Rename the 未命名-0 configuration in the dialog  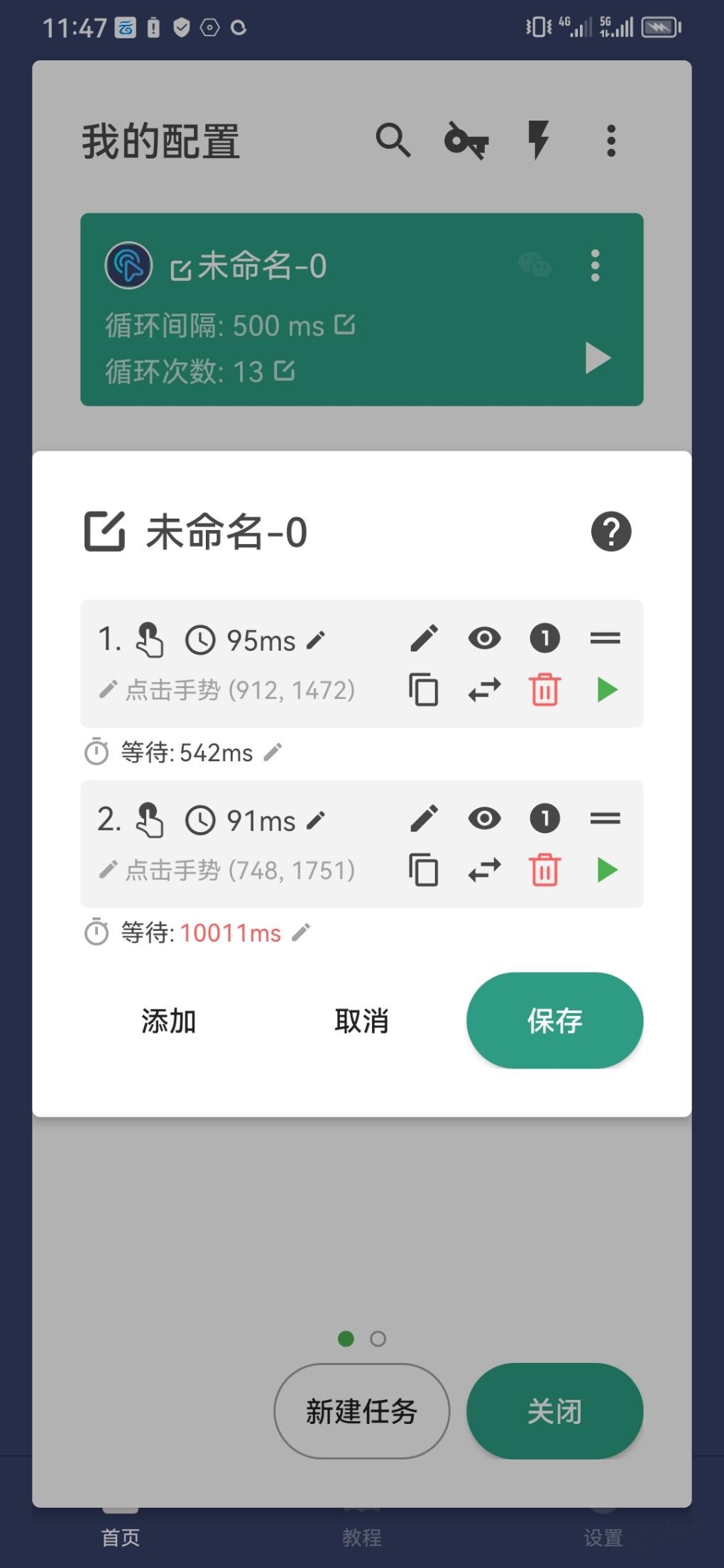point(105,531)
